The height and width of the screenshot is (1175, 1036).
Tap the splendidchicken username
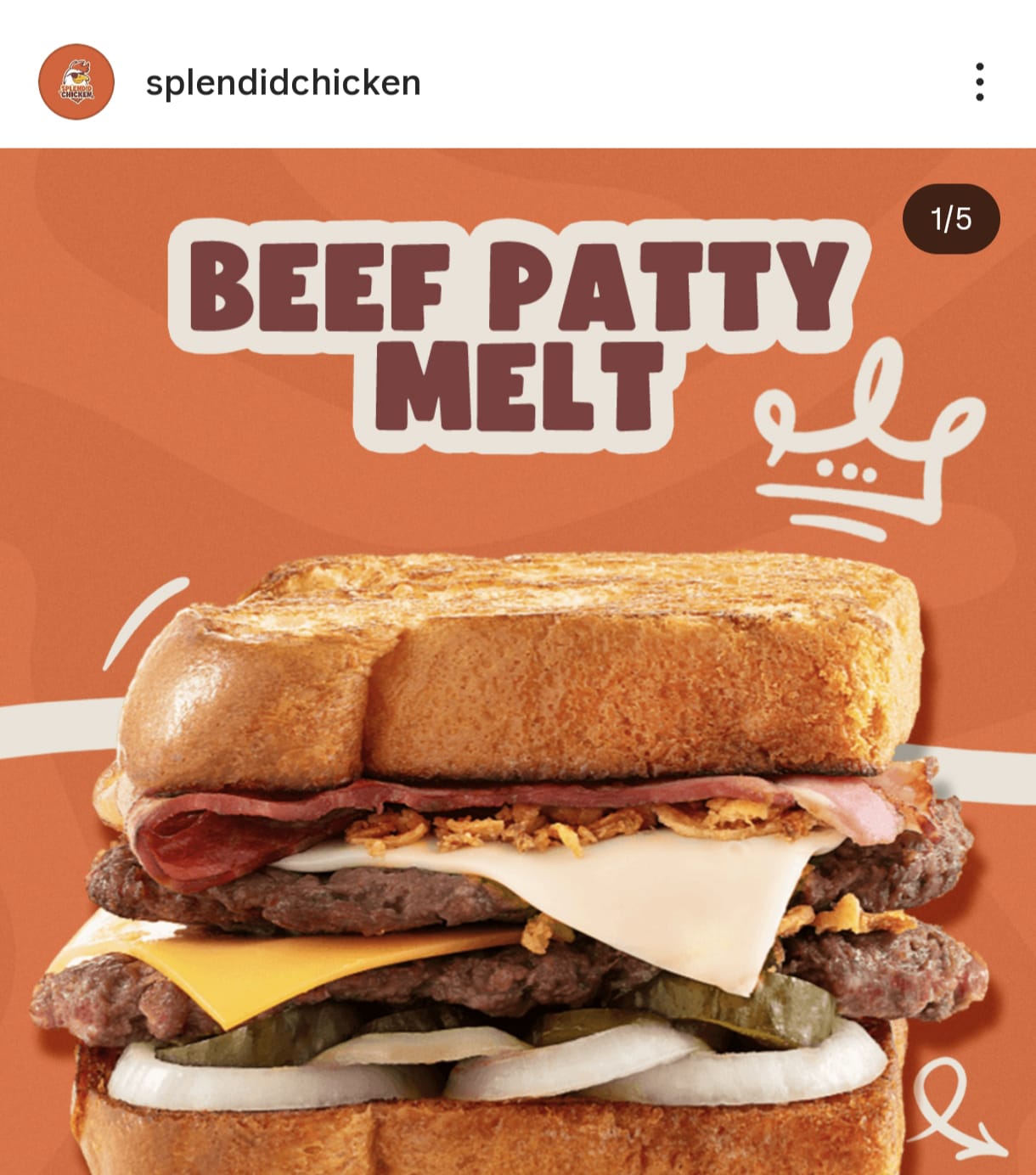[x=283, y=83]
